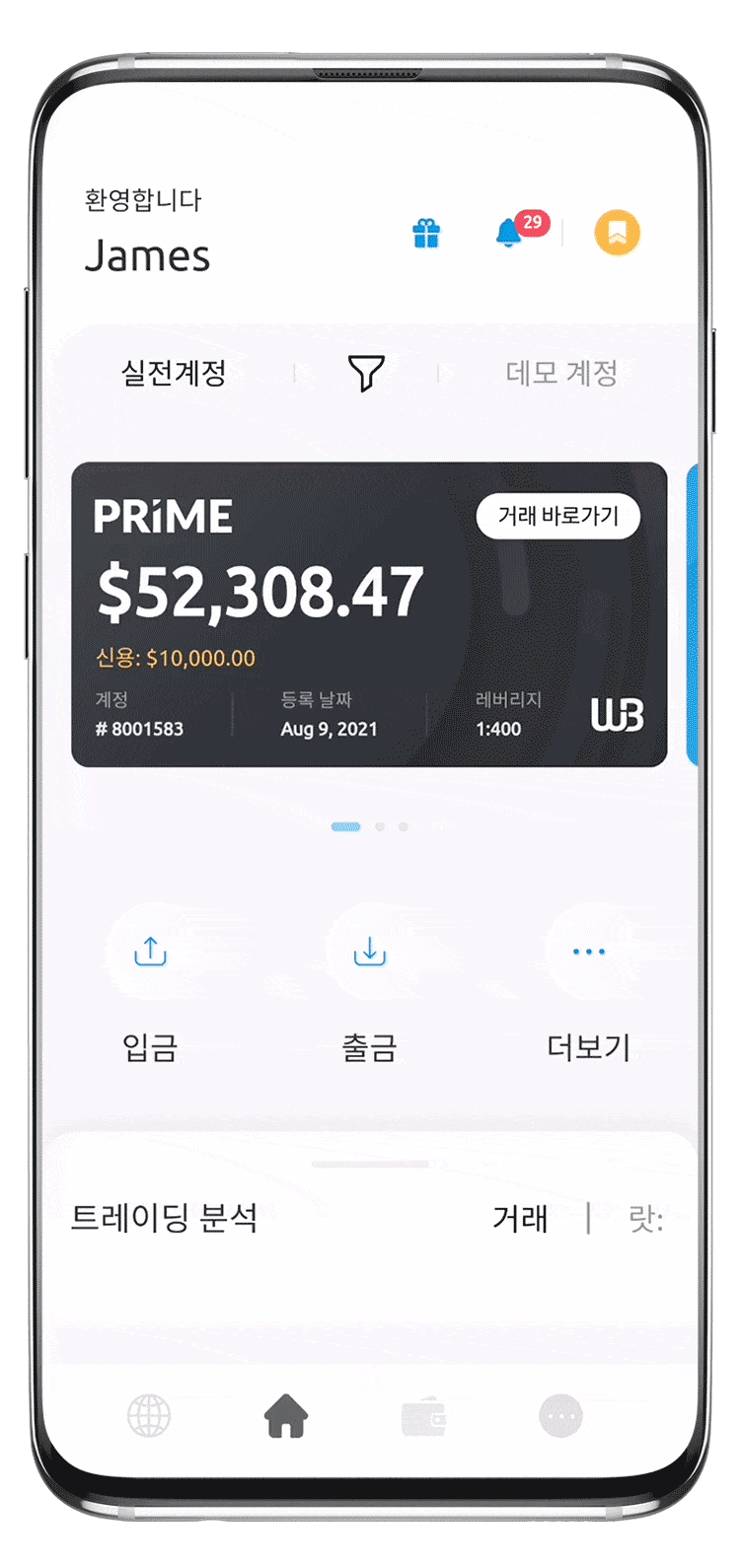
Task: Show 랏 in trading analysis
Action: [645, 1219]
